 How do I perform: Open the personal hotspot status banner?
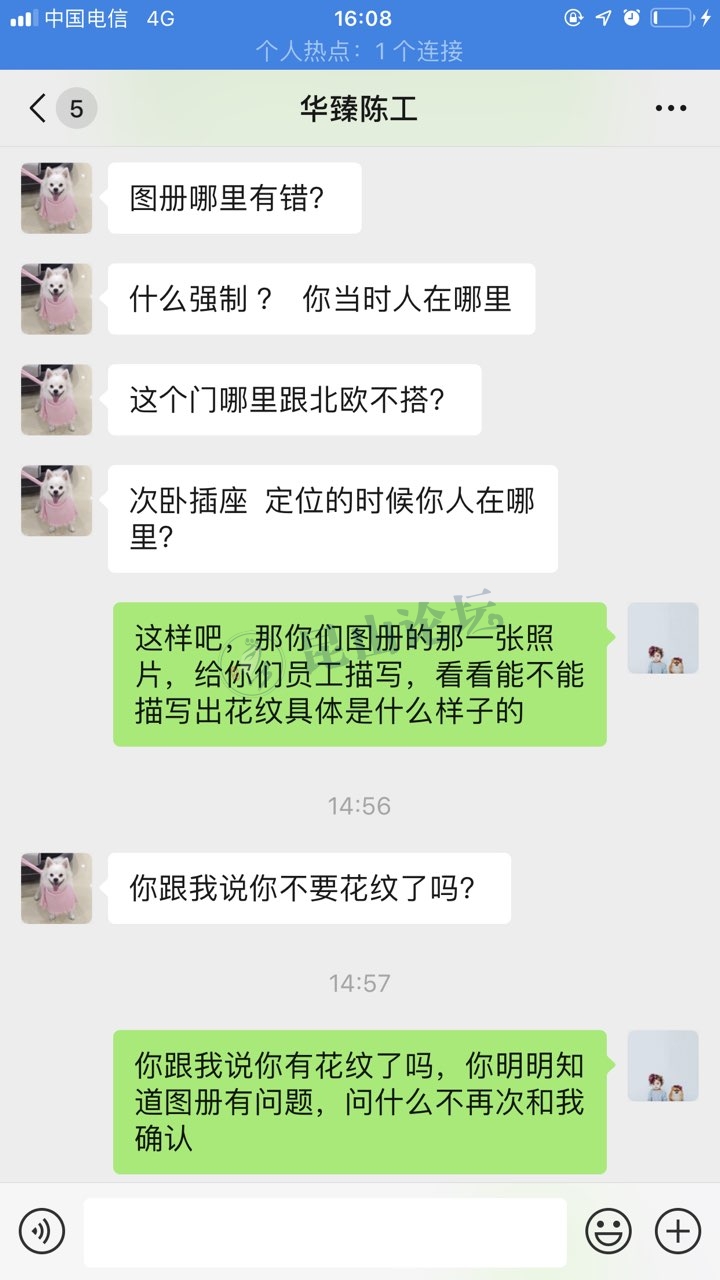click(x=360, y=51)
